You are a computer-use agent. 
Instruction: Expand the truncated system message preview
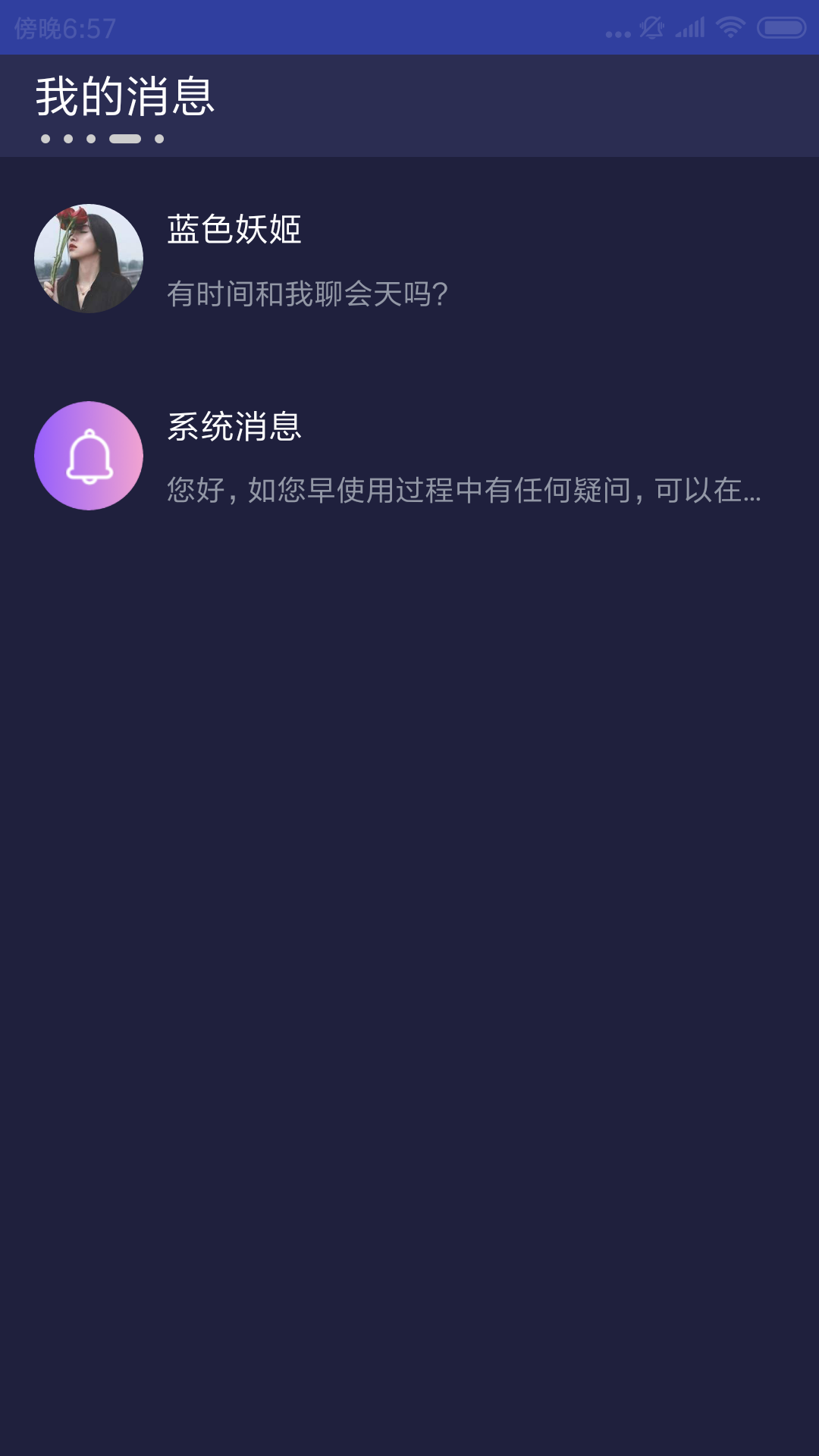pos(461,491)
